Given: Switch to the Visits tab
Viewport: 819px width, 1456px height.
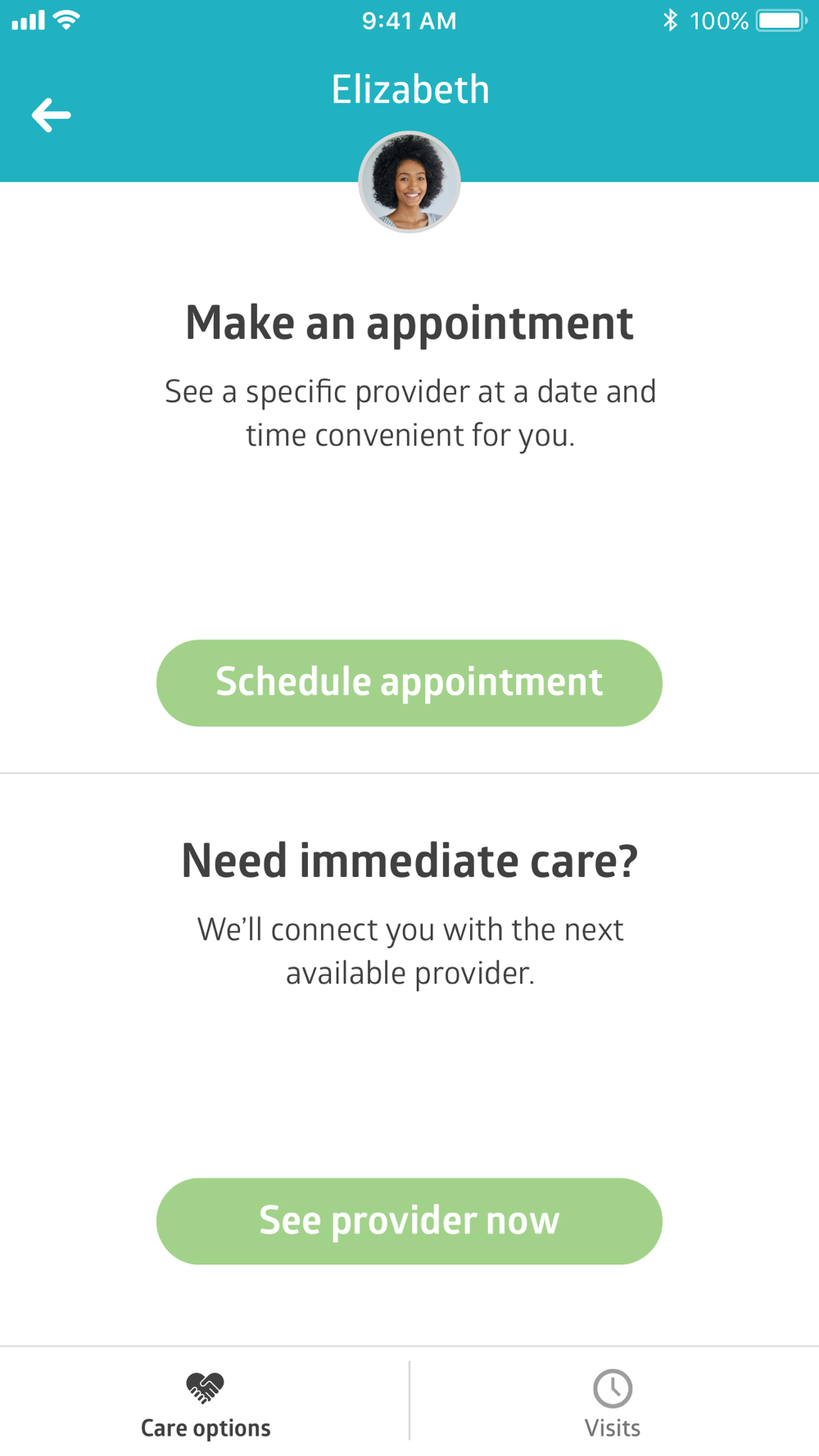Looking at the screenshot, I should point(613,1404).
